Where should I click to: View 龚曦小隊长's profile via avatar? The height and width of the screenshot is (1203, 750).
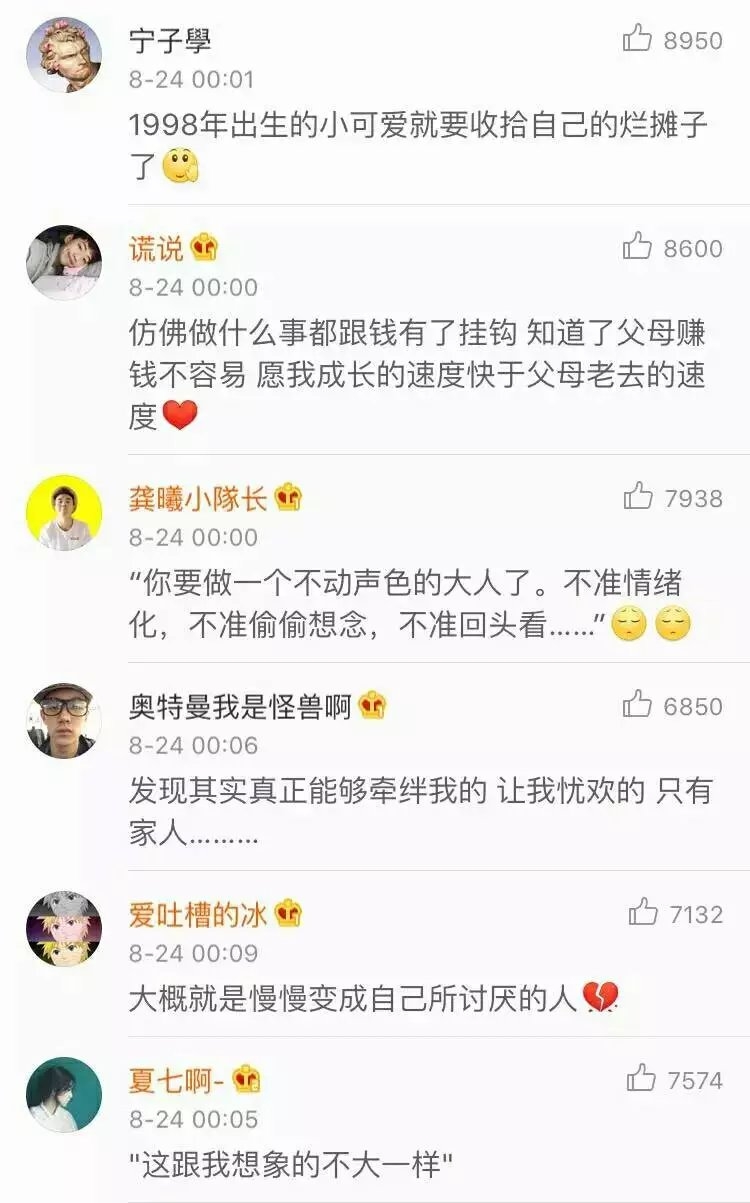(x=64, y=512)
